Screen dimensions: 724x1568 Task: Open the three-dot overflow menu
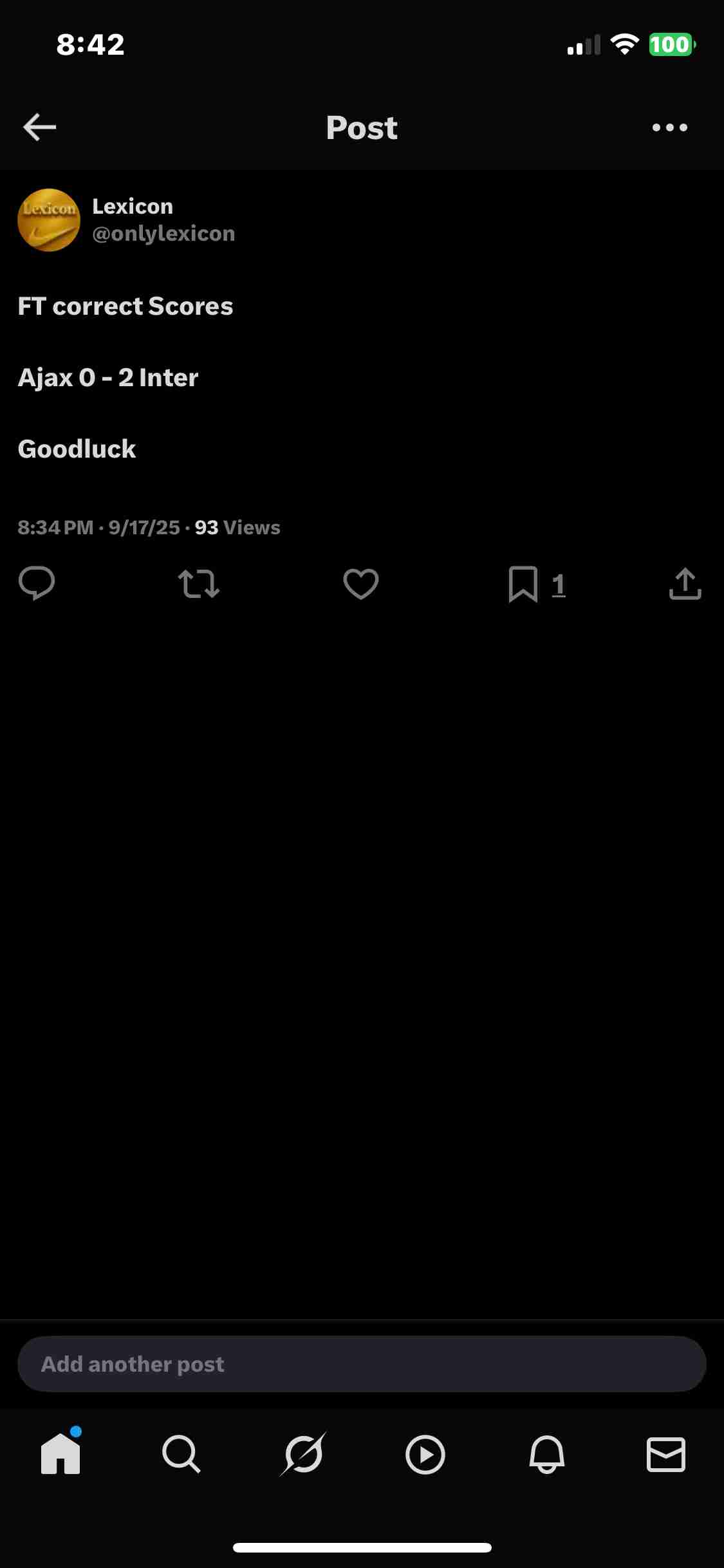click(669, 127)
